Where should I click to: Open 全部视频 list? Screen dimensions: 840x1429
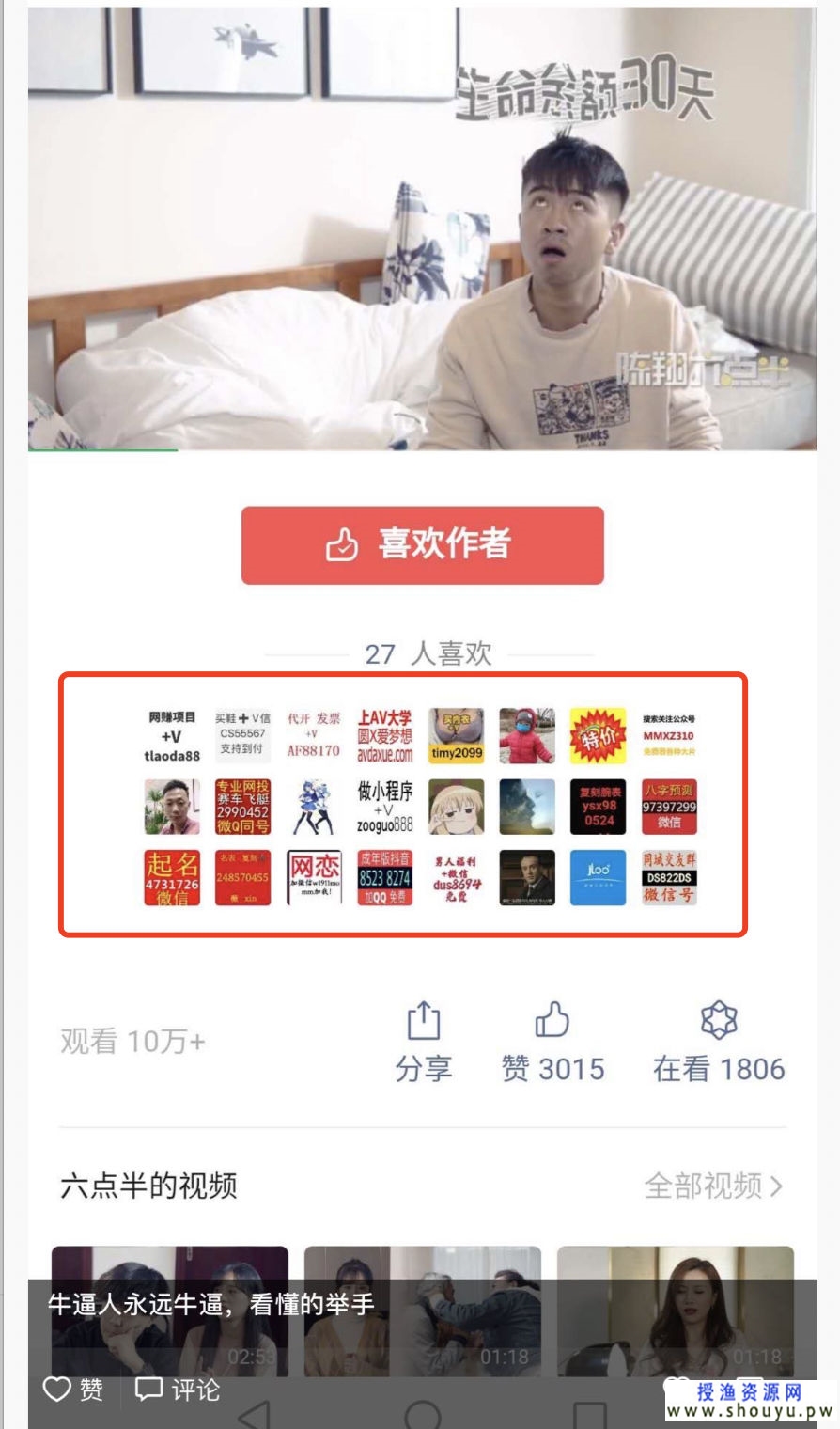coord(713,1186)
